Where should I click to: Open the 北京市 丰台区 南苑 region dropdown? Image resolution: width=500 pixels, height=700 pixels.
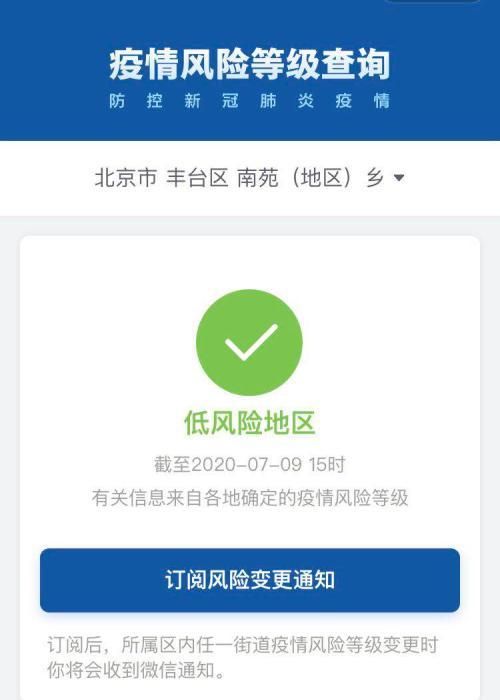pyautogui.click(x=250, y=178)
